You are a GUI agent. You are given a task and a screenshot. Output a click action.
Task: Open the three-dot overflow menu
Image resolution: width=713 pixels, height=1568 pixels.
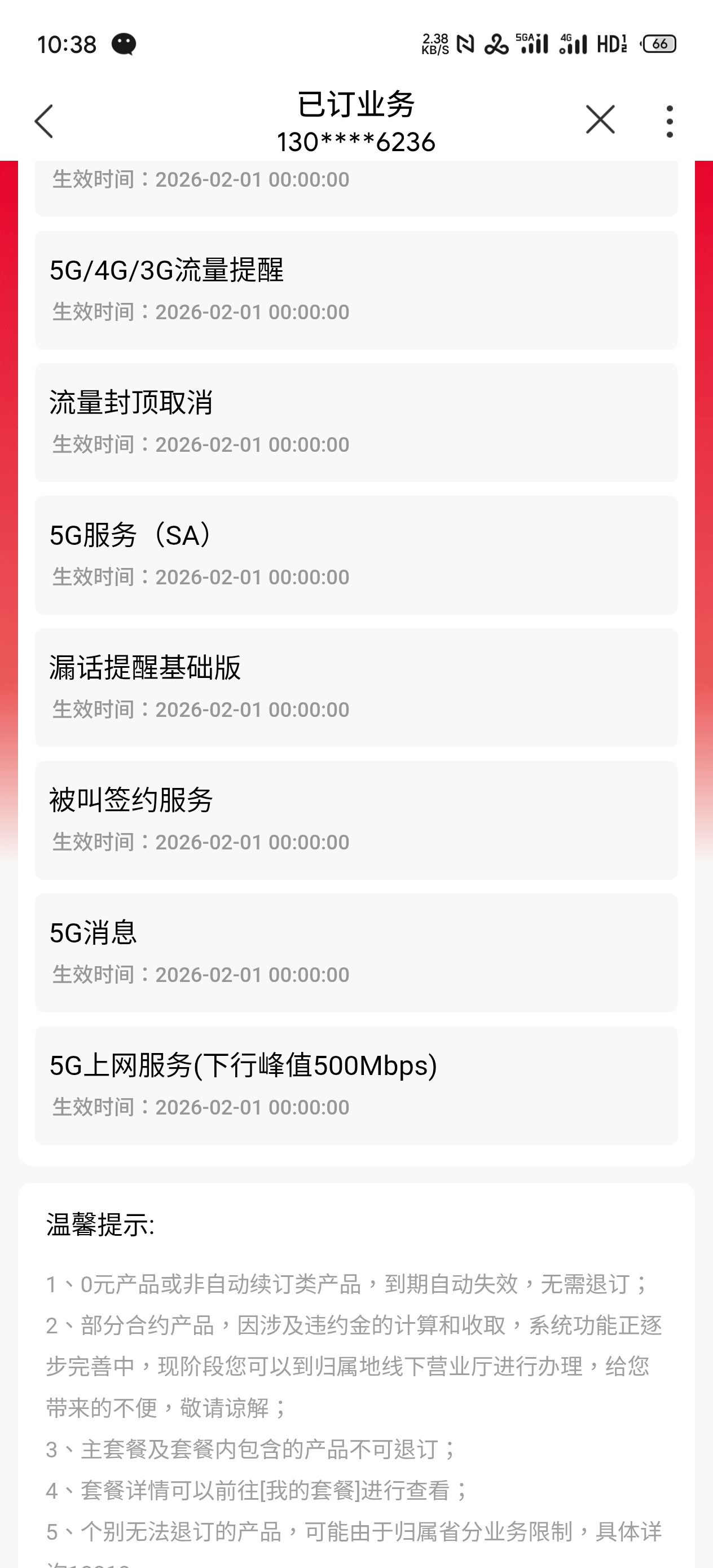point(670,121)
